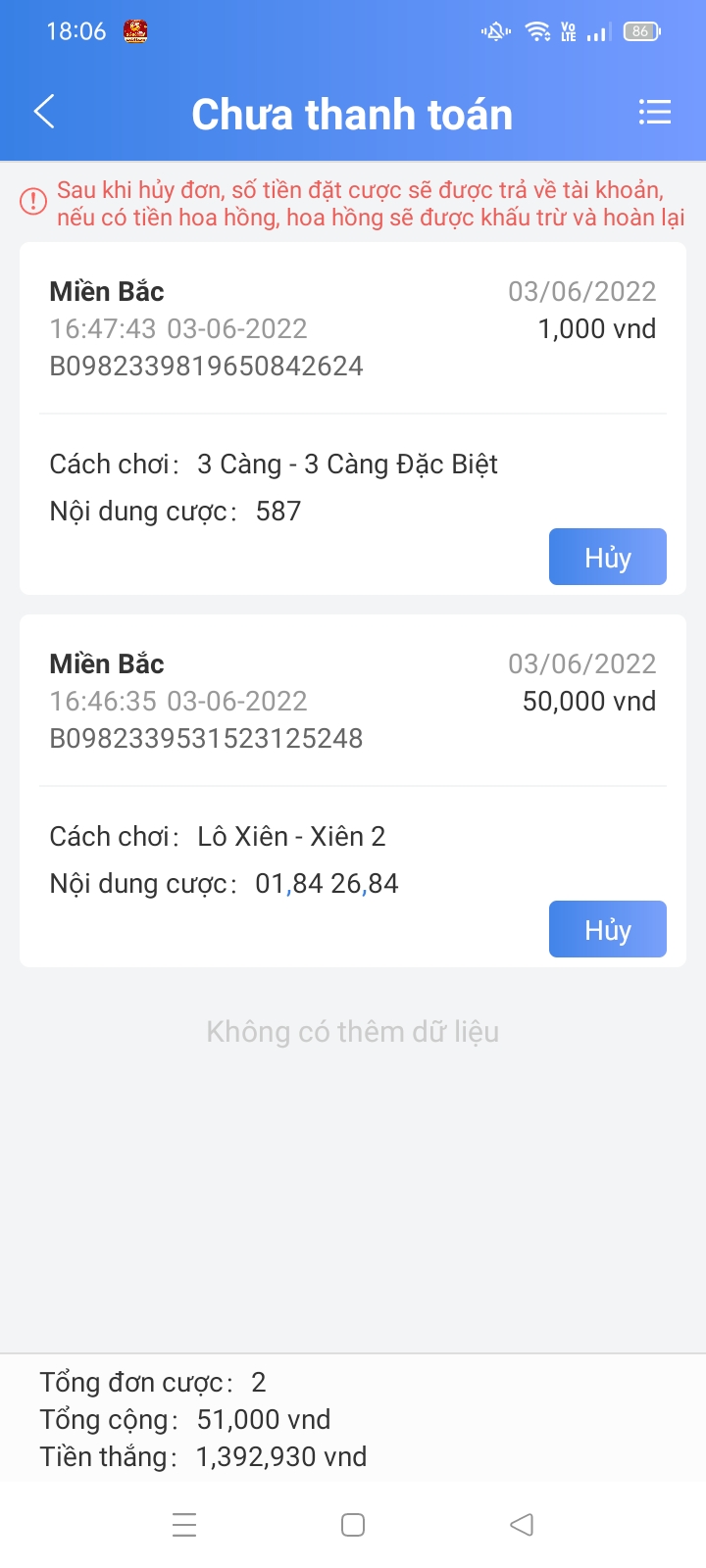Tap the system home button
Image resolution: width=706 pixels, height=1568 pixels.
[x=353, y=1525]
